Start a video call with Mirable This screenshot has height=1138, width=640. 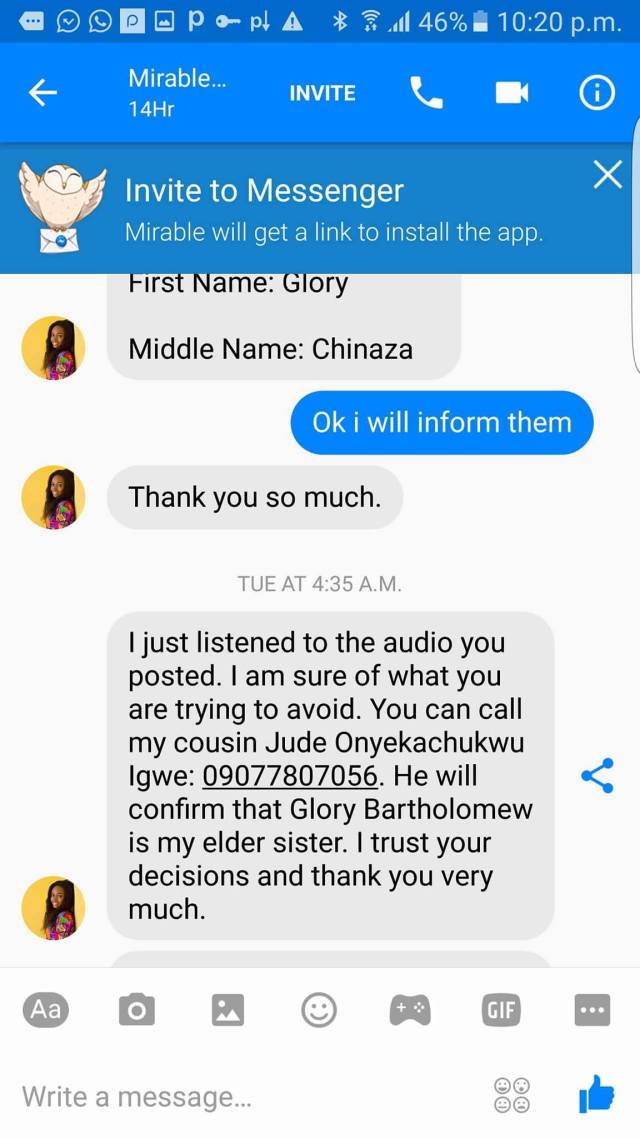click(511, 93)
